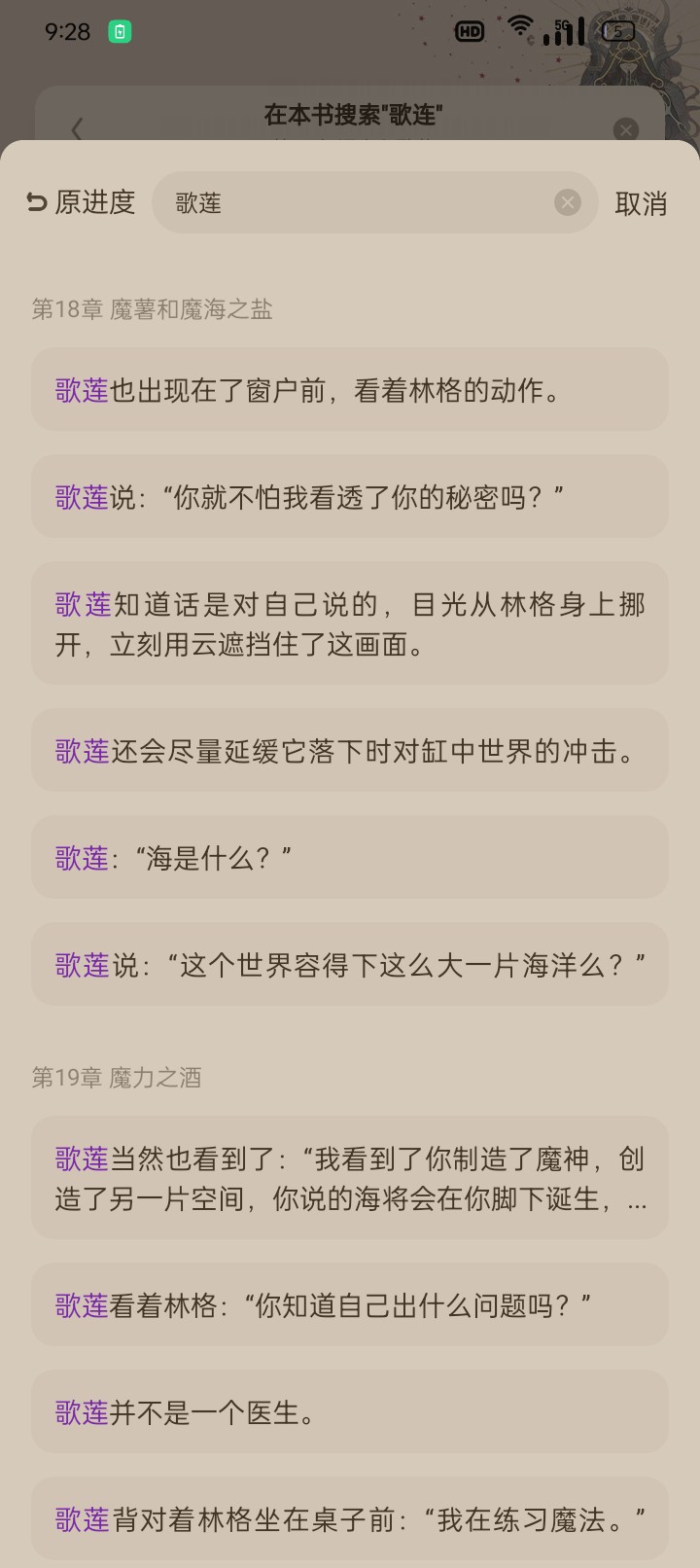The height and width of the screenshot is (1568, 700).
Task: Open result 歌莲当然也看到了
Action: [350, 1178]
